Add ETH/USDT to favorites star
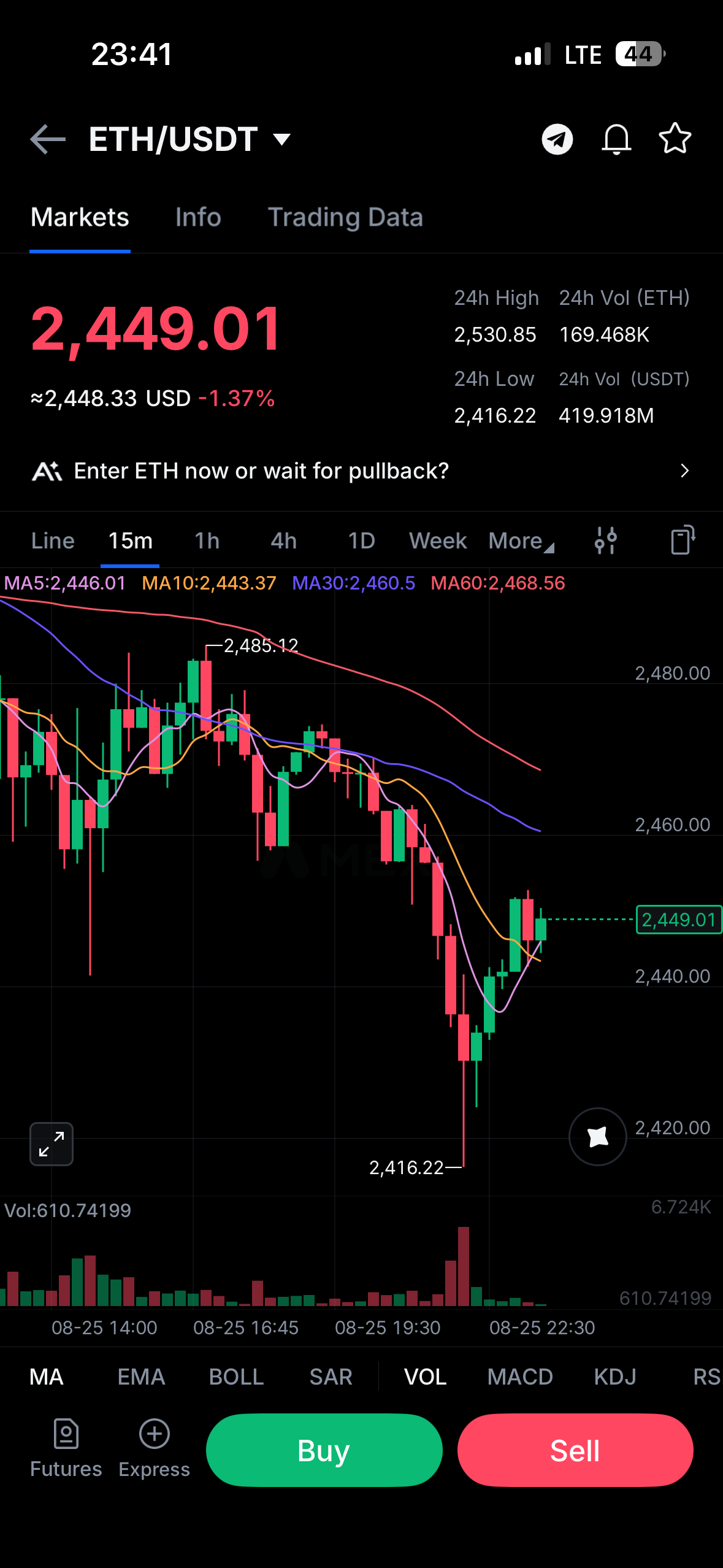This screenshot has height=1568, width=723. 675,139
